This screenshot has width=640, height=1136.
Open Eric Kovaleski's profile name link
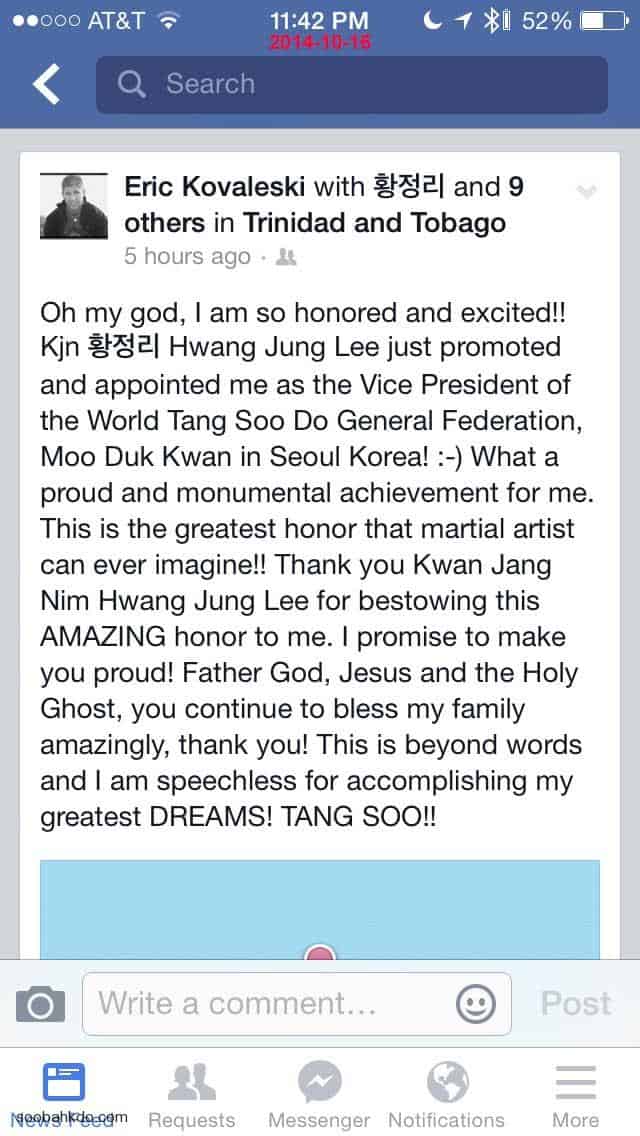pos(214,187)
